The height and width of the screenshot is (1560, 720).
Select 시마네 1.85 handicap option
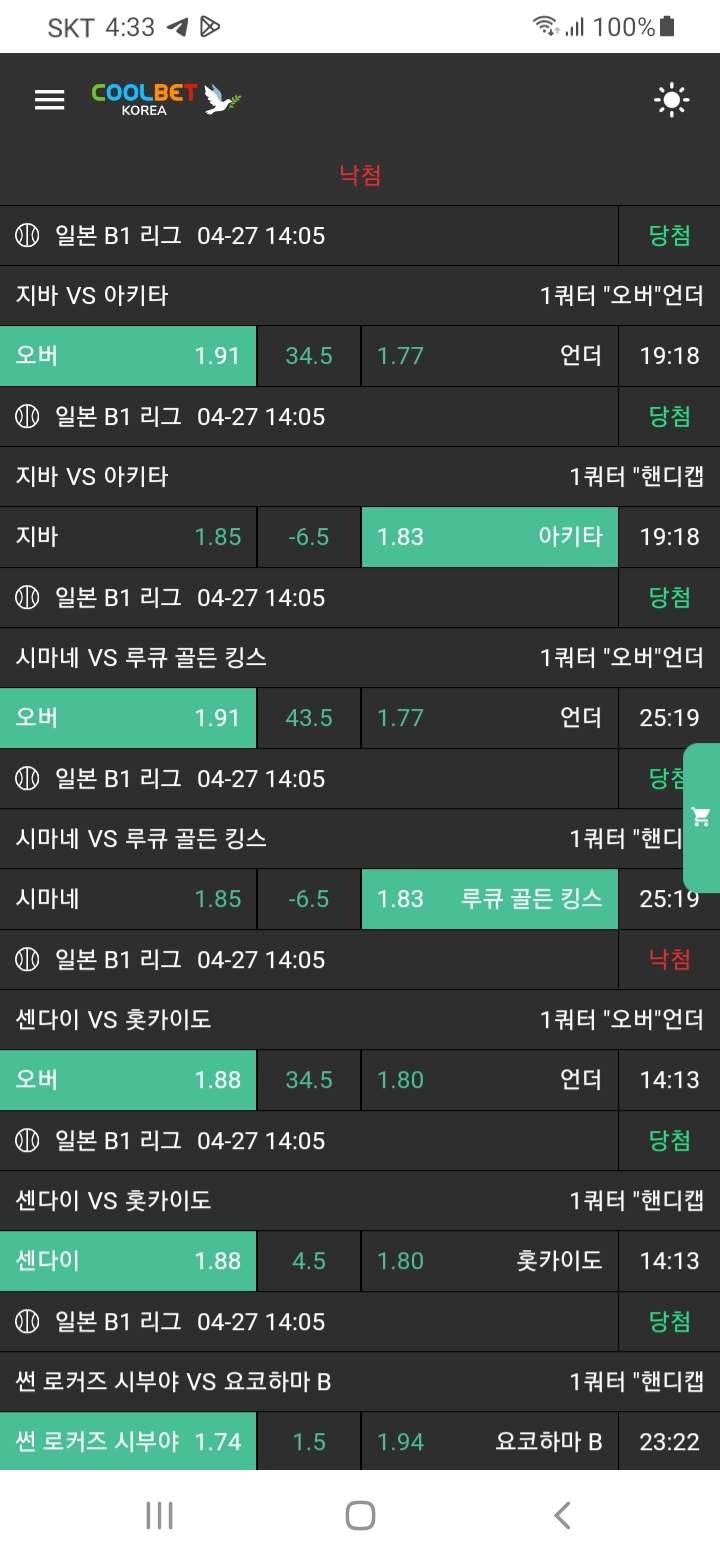coord(128,899)
